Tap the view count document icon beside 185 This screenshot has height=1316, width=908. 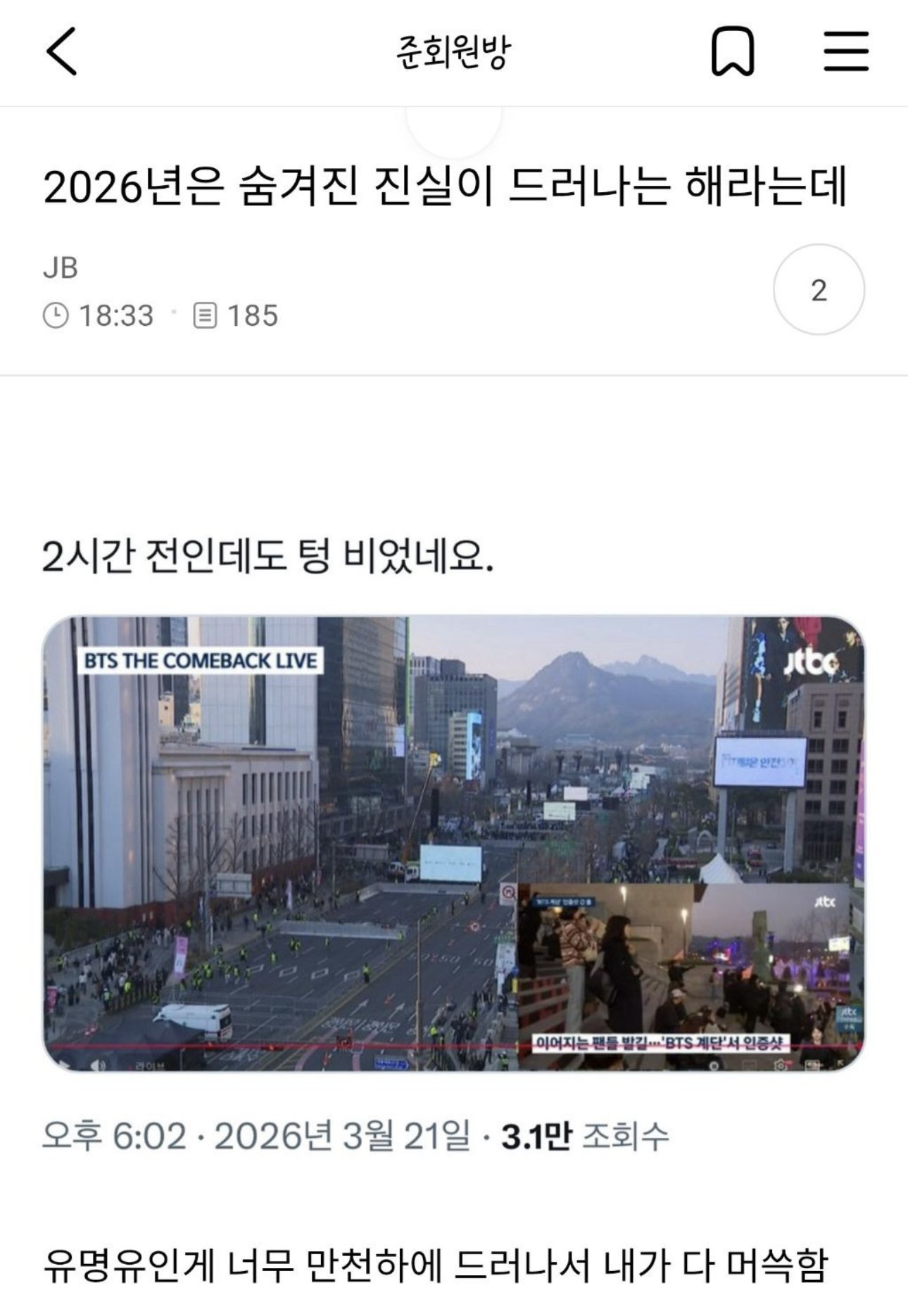(203, 317)
